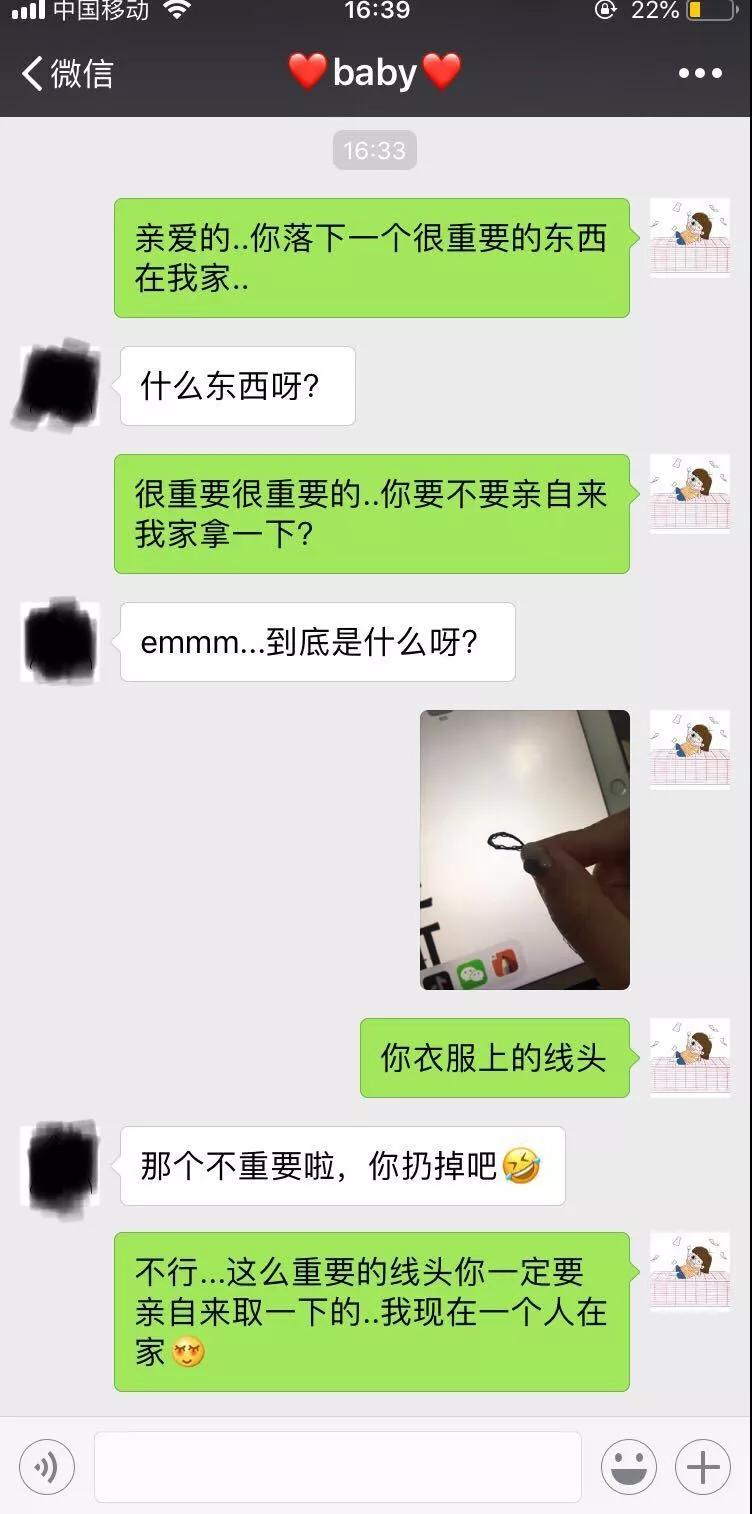Switch to voice message input
Image resolution: width=752 pixels, height=1514 pixels.
point(46,1467)
